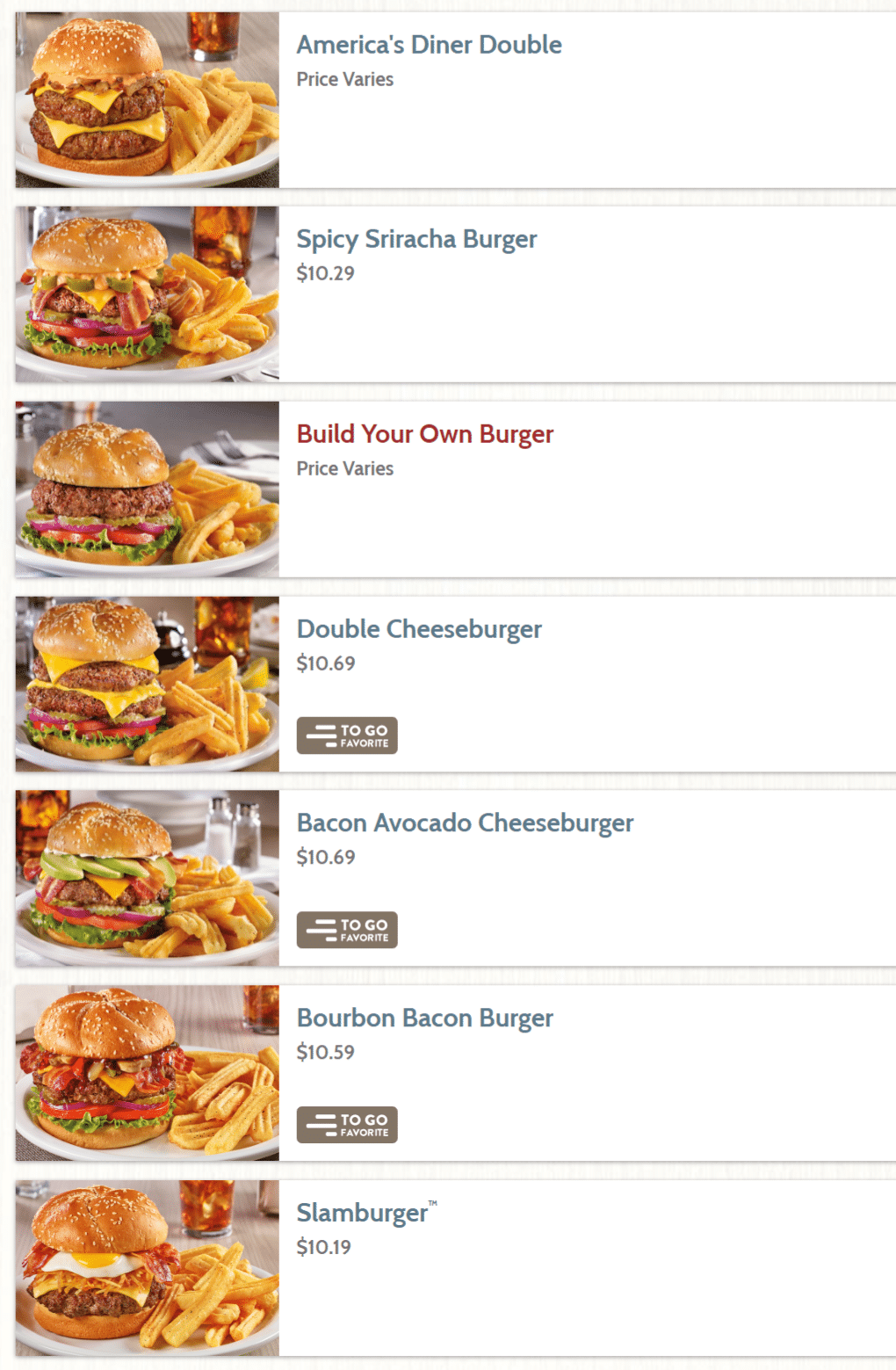The image size is (896, 1370).
Task: Click the Price Varies label under Build Your Own Burger
Action: (344, 468)
